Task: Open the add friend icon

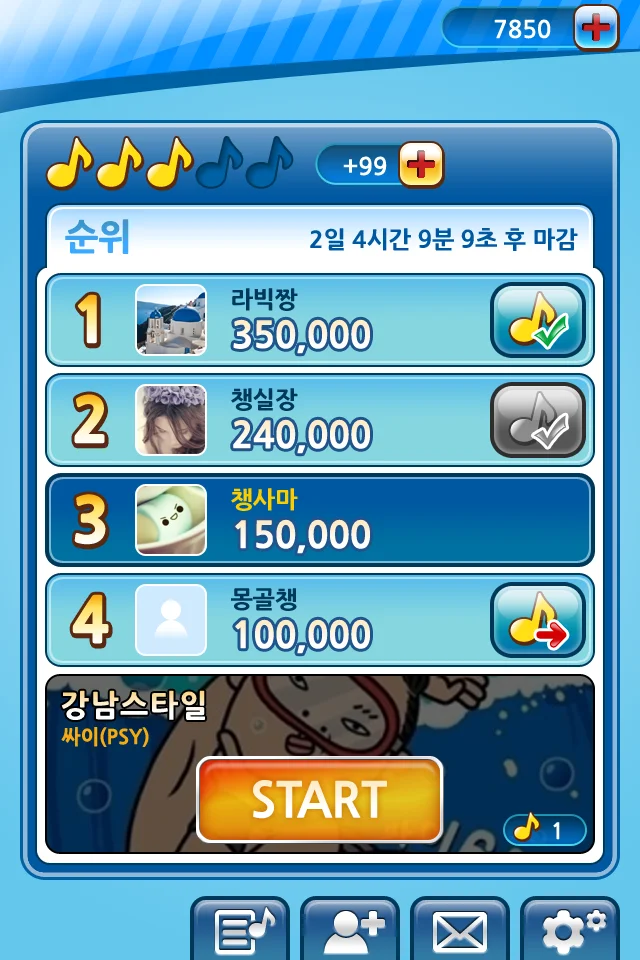Action: [x=349, y=930]
